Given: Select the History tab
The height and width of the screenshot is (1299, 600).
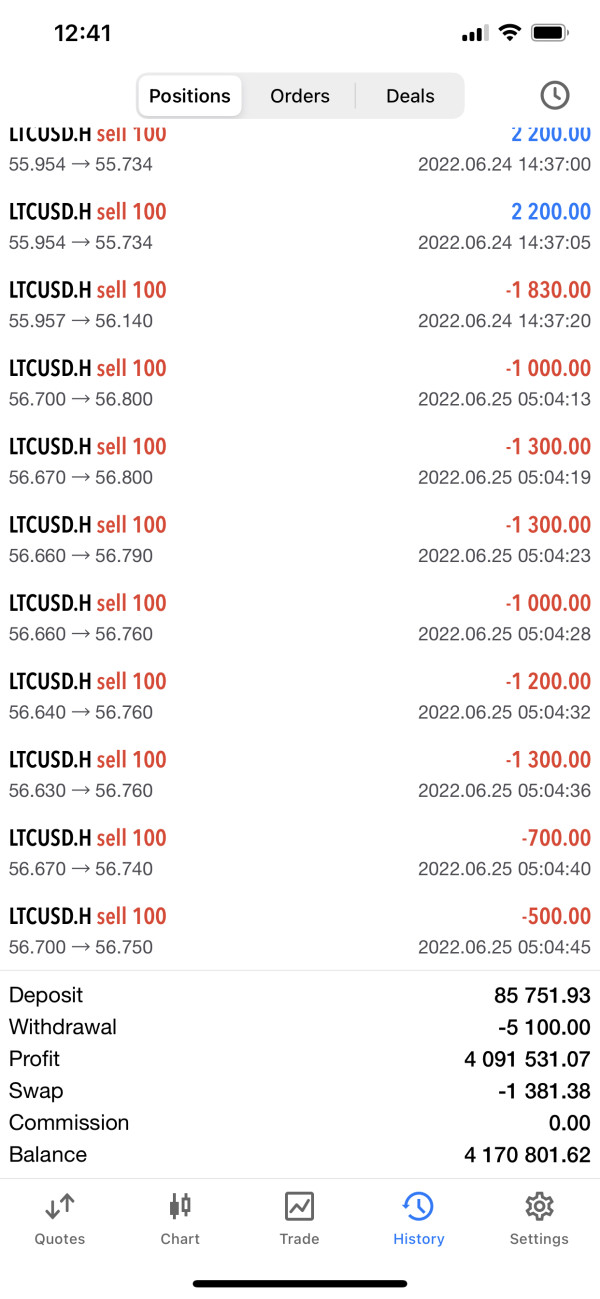Looking at the screenshot, I should pyautogui.click(x=418, y=1218).
